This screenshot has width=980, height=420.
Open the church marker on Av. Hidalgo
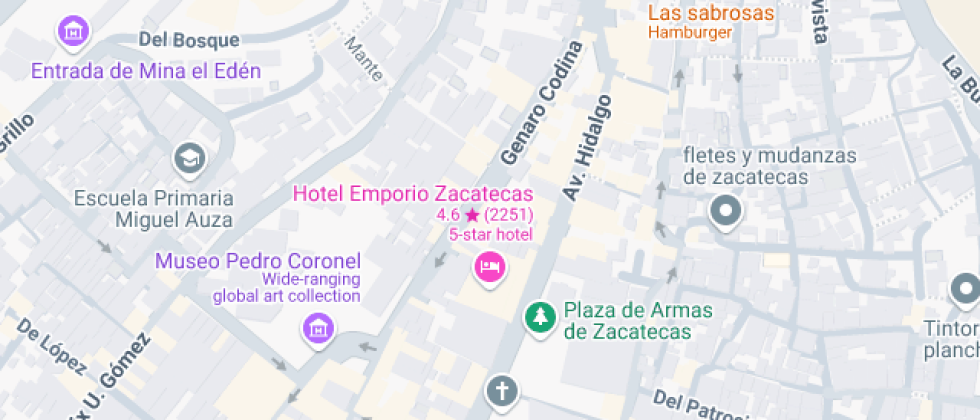502,393
